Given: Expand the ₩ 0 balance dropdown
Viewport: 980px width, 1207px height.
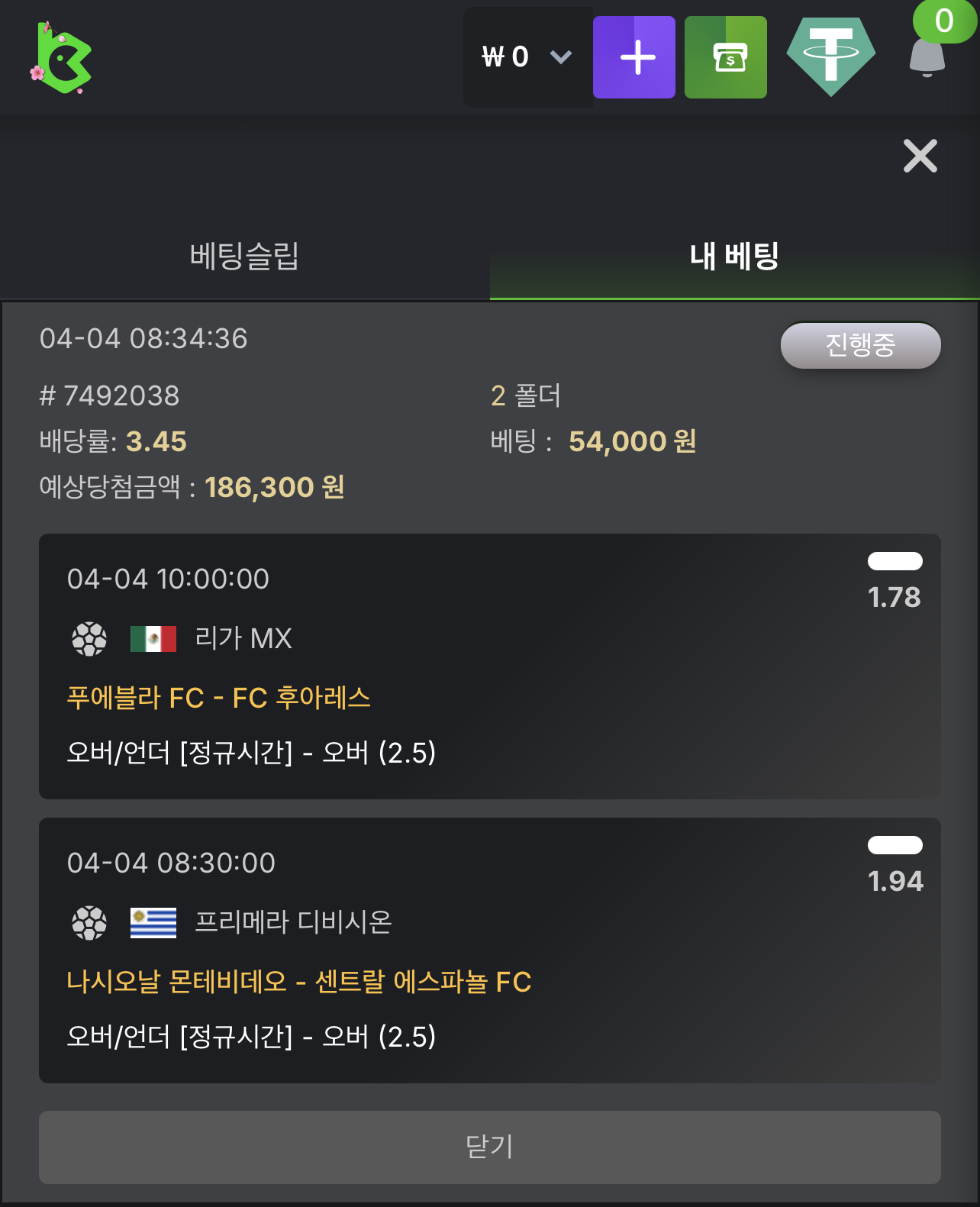Looking at the screenshot, I should pos(527,57).
